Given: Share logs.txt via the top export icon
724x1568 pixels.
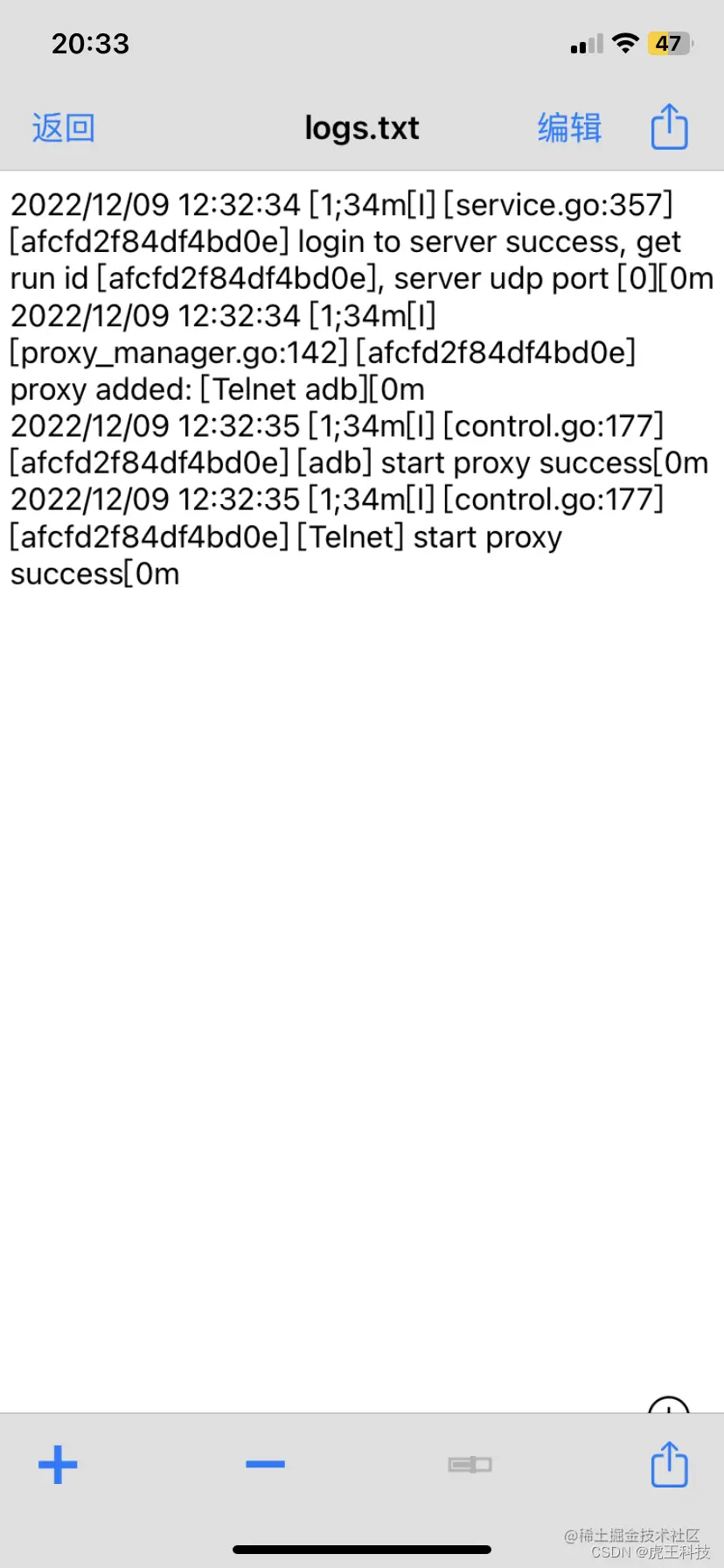Looking at the screenshot, I should coord(668,127).
